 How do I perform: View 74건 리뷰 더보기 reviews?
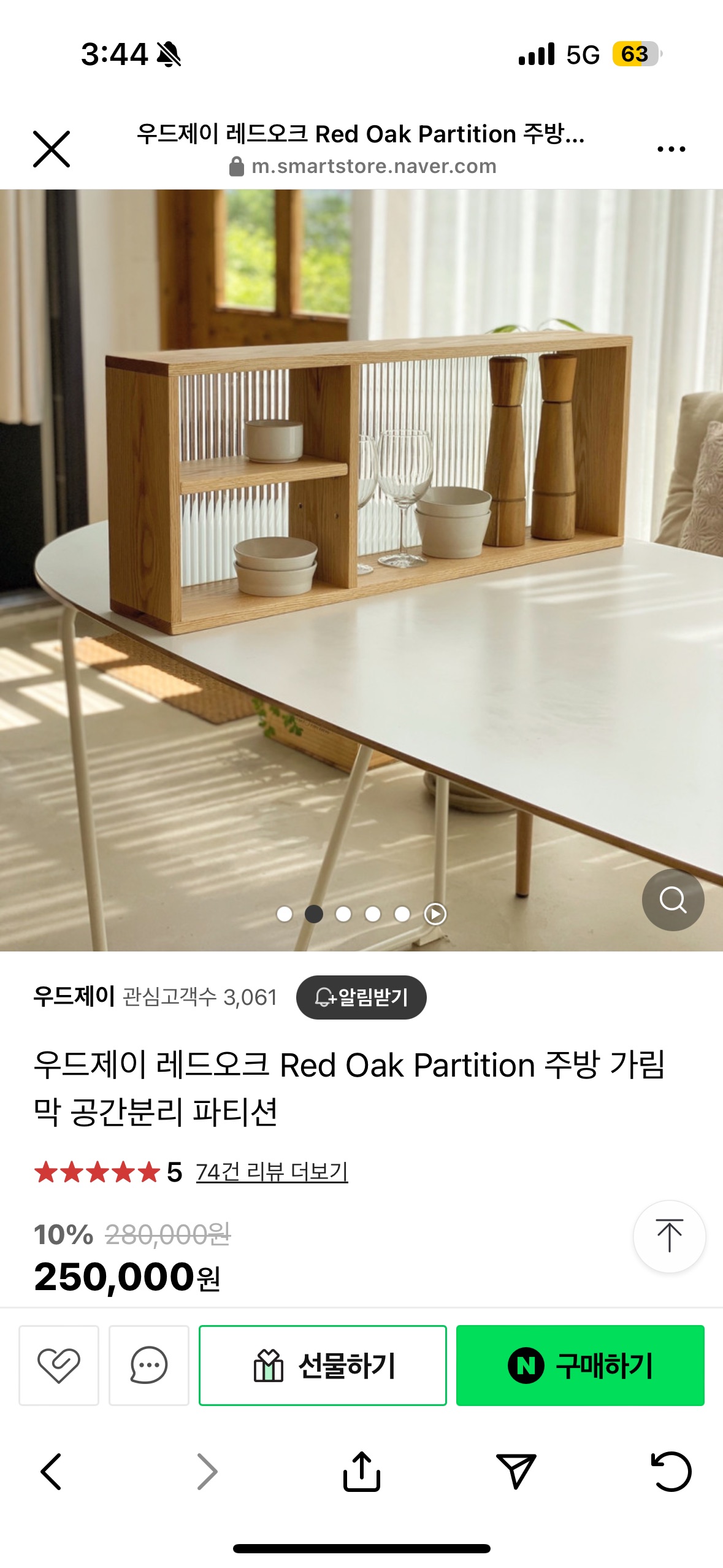pos(272,1172)
